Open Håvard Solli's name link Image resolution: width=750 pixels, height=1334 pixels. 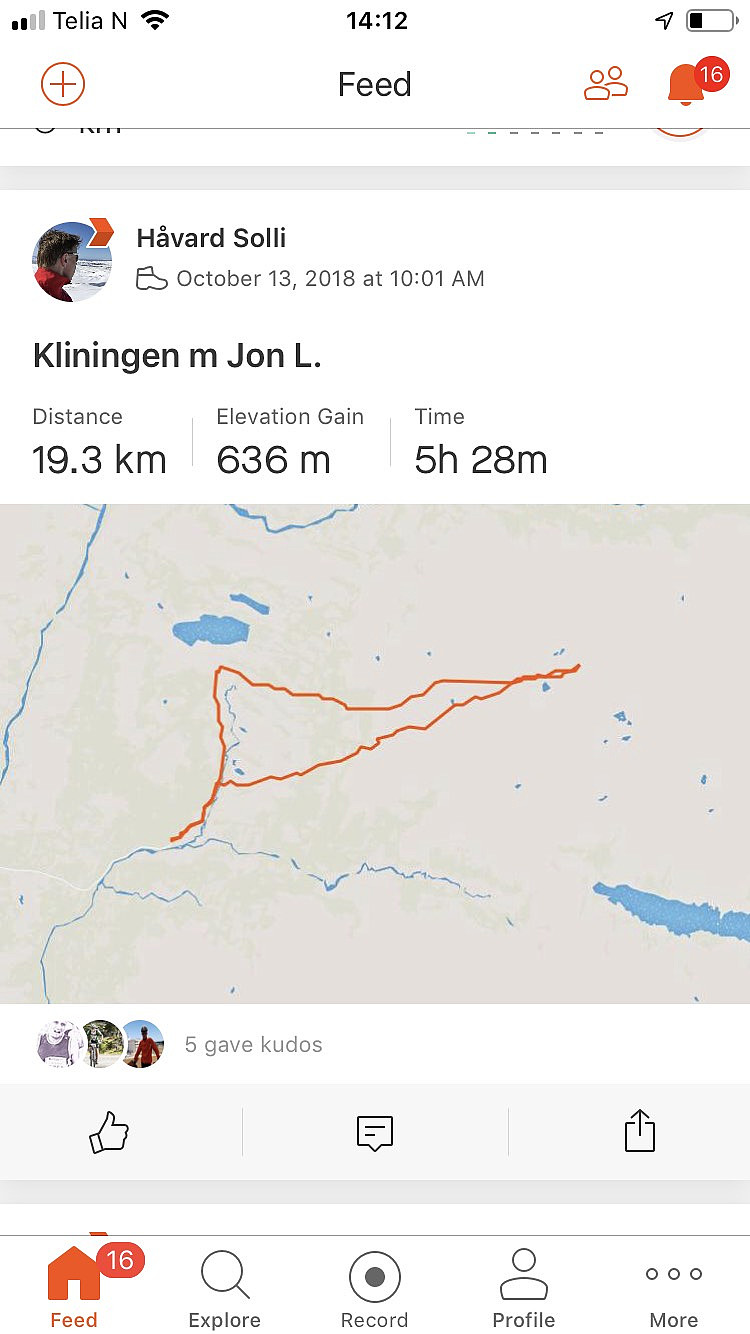tap(211, 238)
